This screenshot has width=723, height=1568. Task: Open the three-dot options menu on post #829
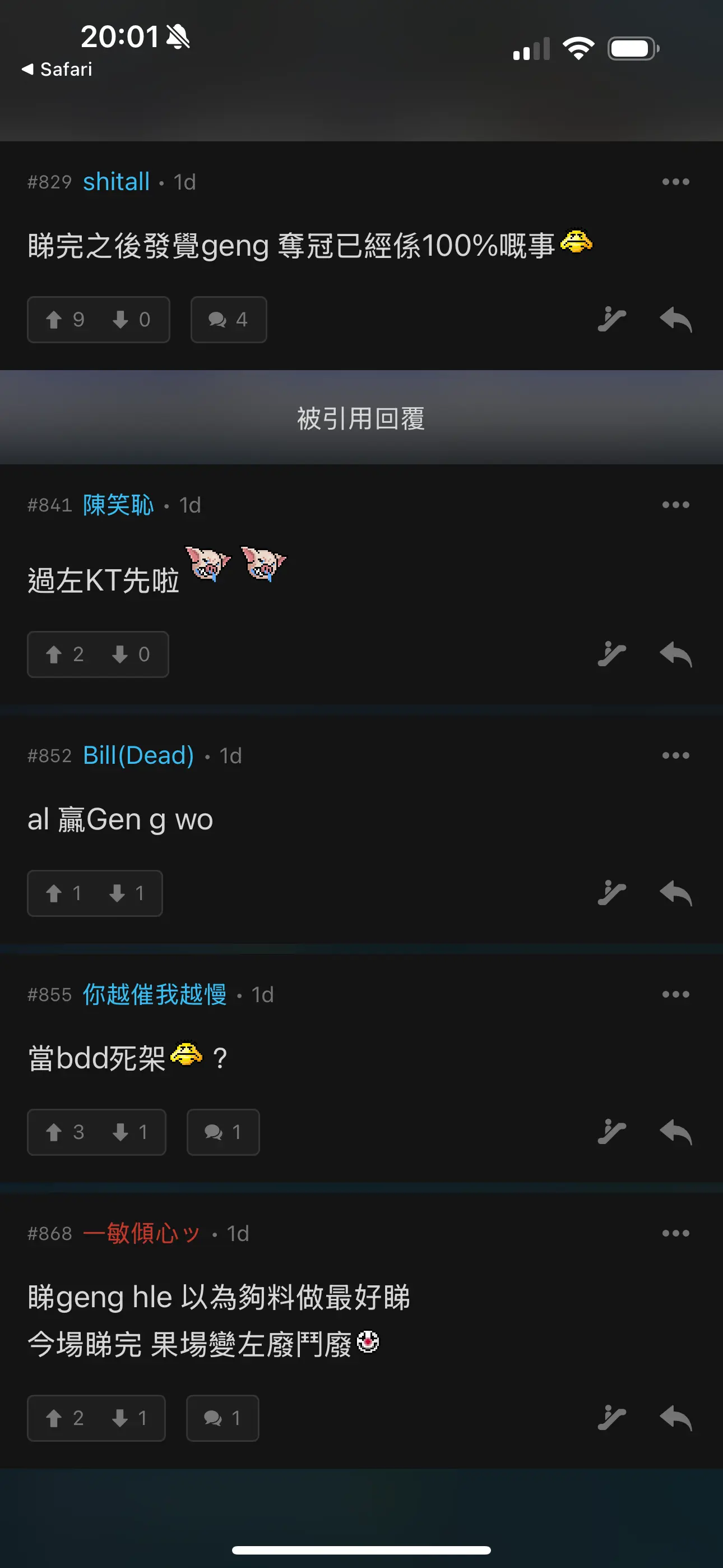pyautogui.click(x=675, y=181)
